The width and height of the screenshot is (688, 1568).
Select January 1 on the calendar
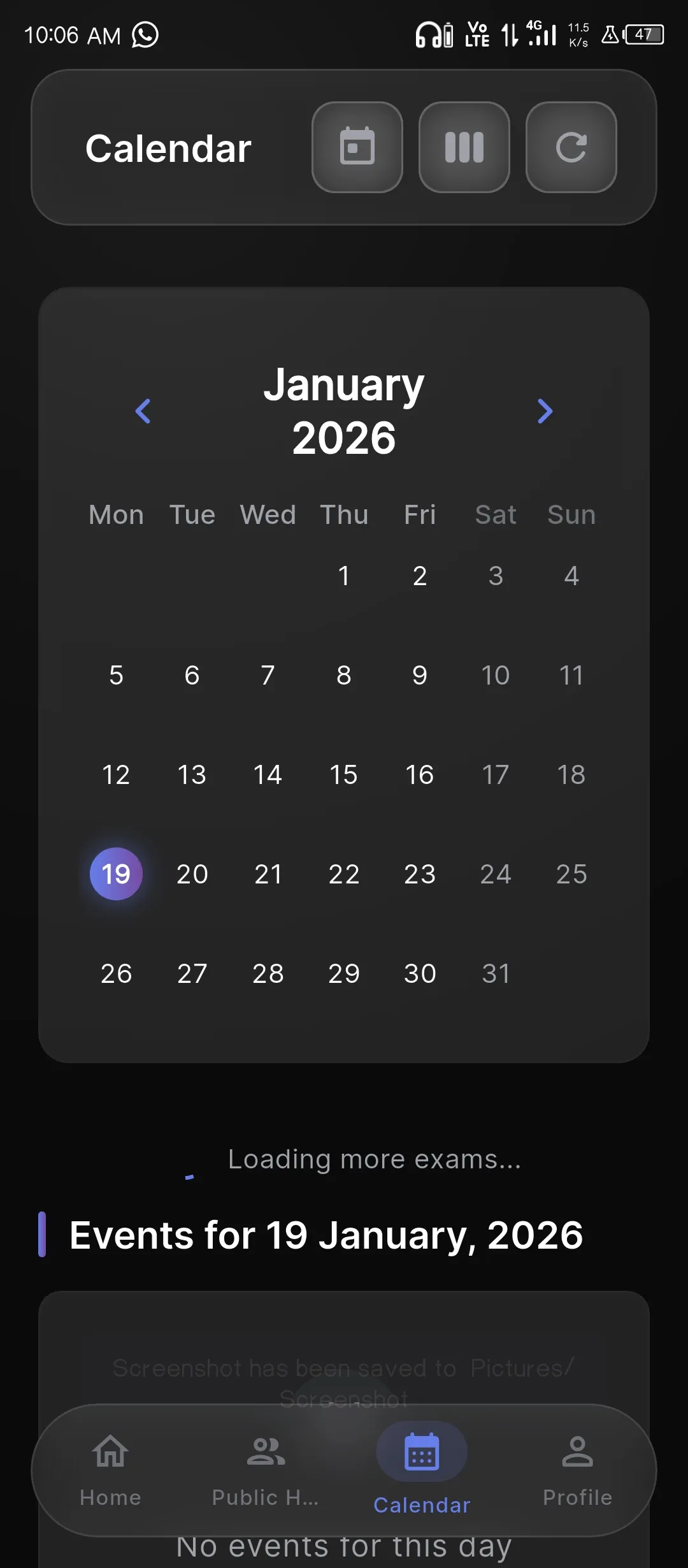344,576
